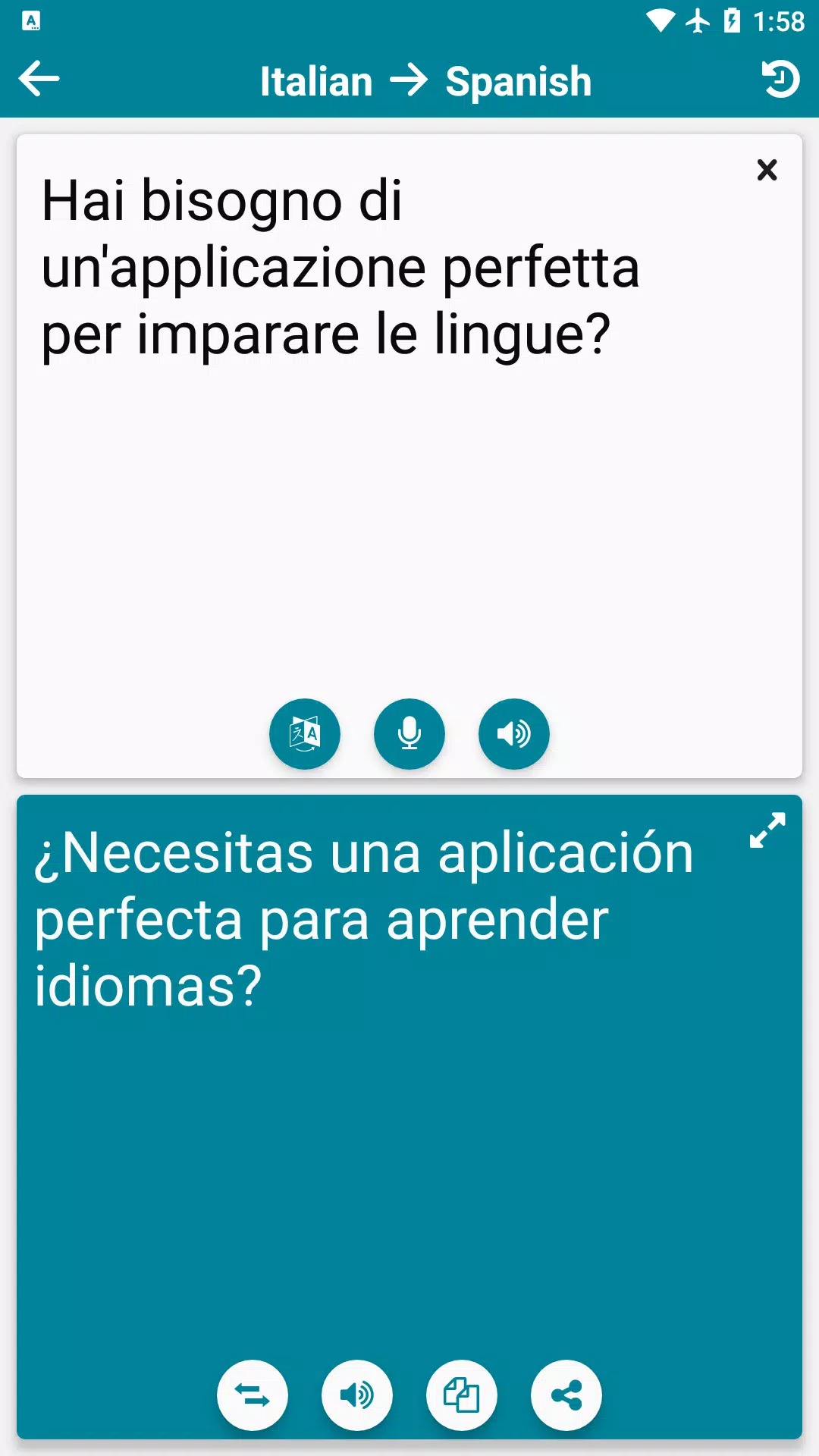Screen dimensions: 819x1456
Task: Clear the Italian input text
Action: (767, 170)
